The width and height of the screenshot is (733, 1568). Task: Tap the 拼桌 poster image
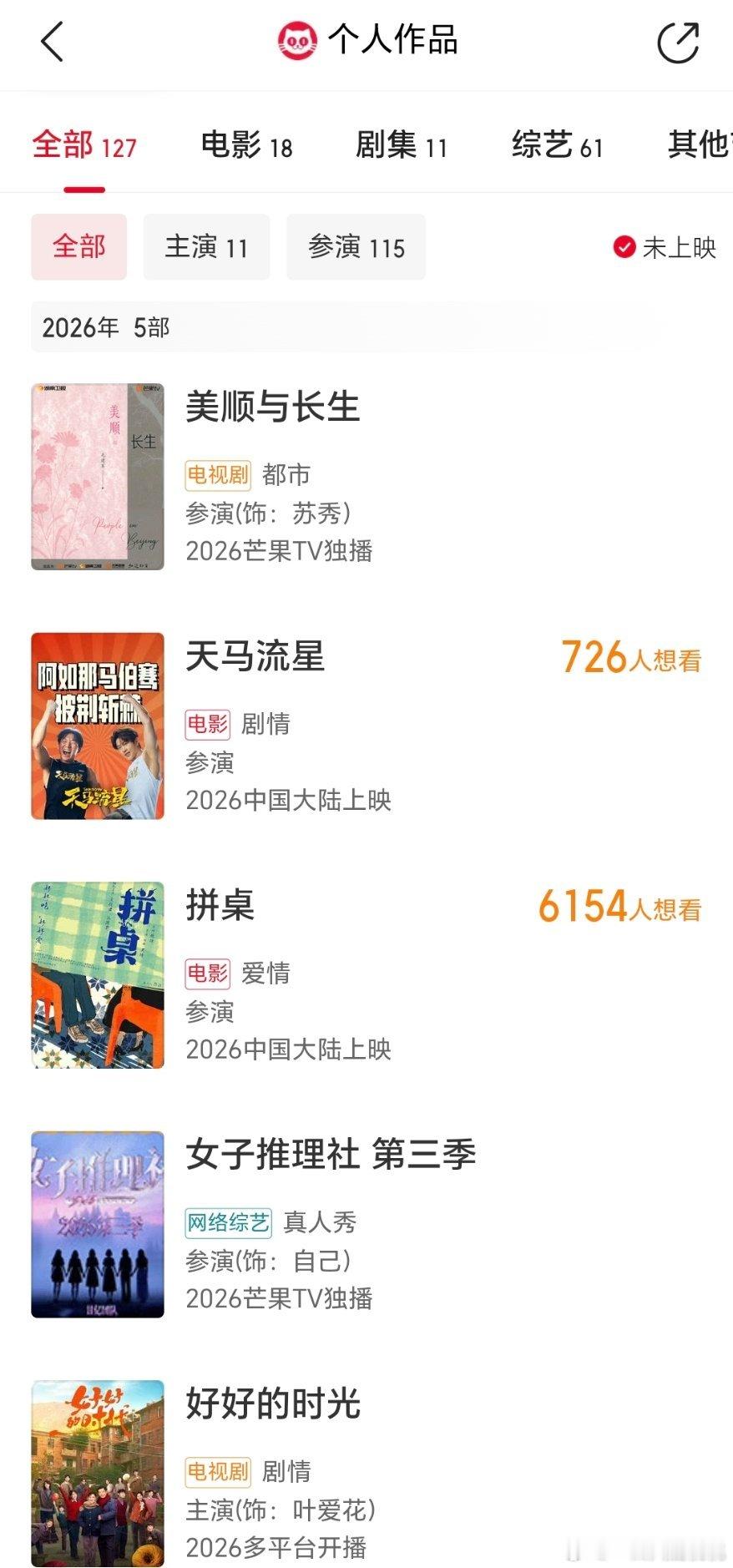click(x=97, y=974)
